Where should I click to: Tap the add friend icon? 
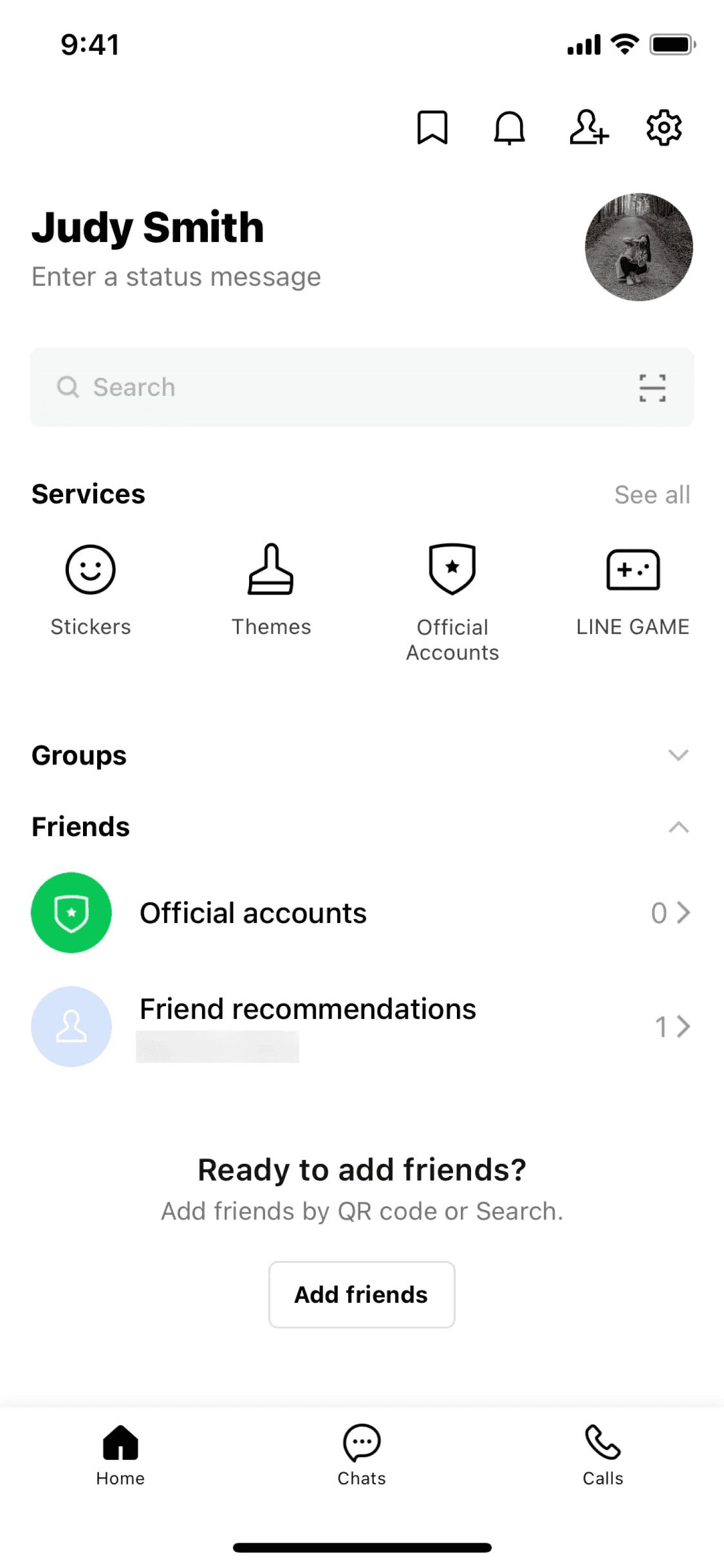pyautogui.click(x=588, y=127)
